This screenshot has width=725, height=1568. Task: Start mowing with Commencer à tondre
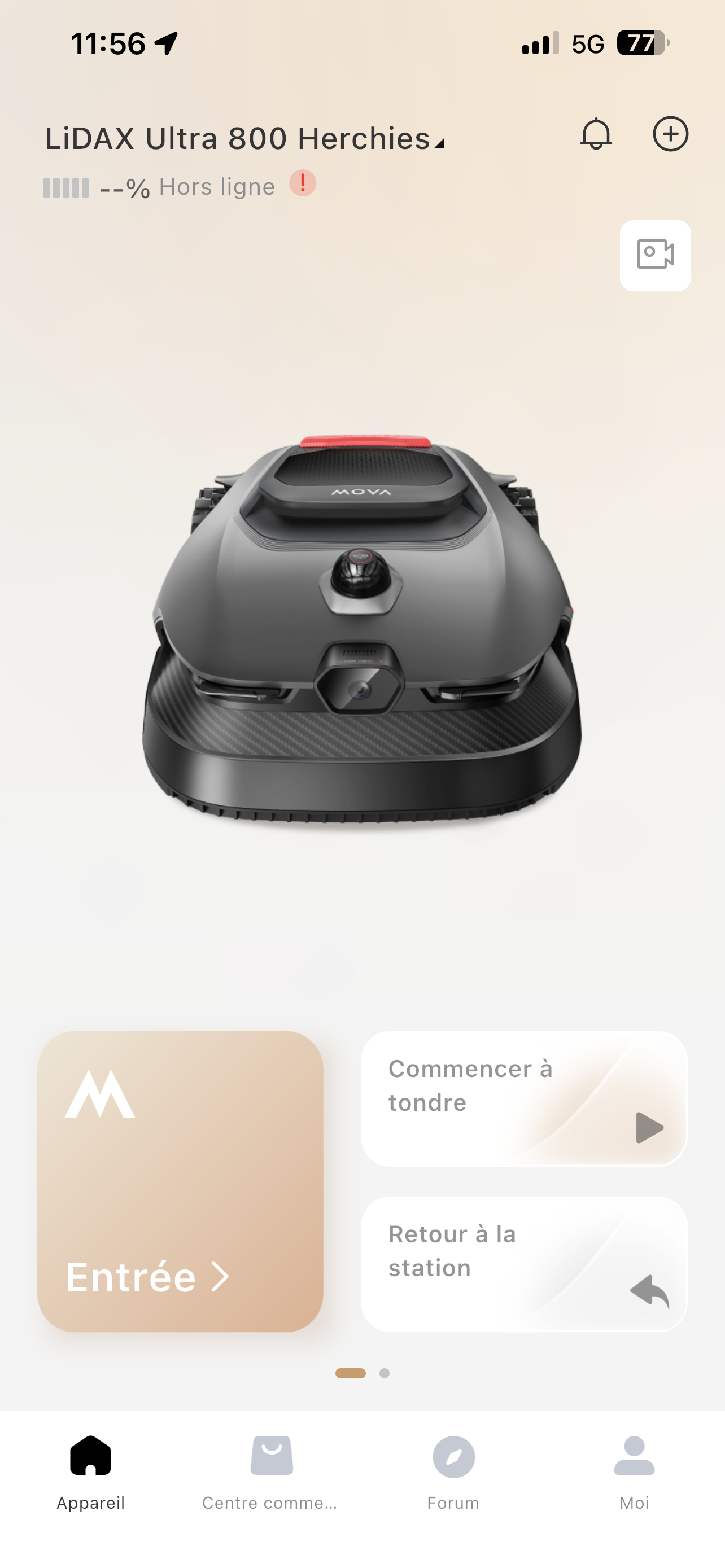pos(524,1099)
